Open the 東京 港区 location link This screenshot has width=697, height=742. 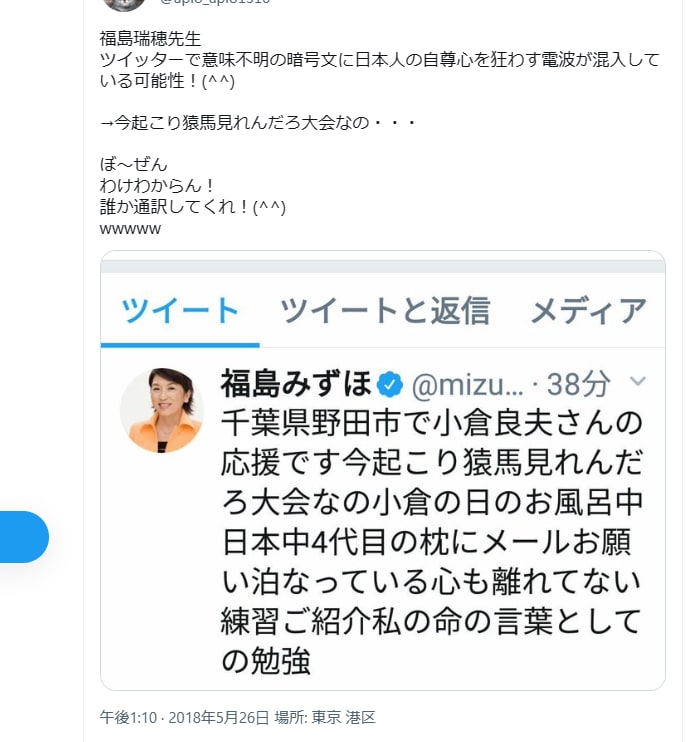pyautogui.click(x=343, y=717)
